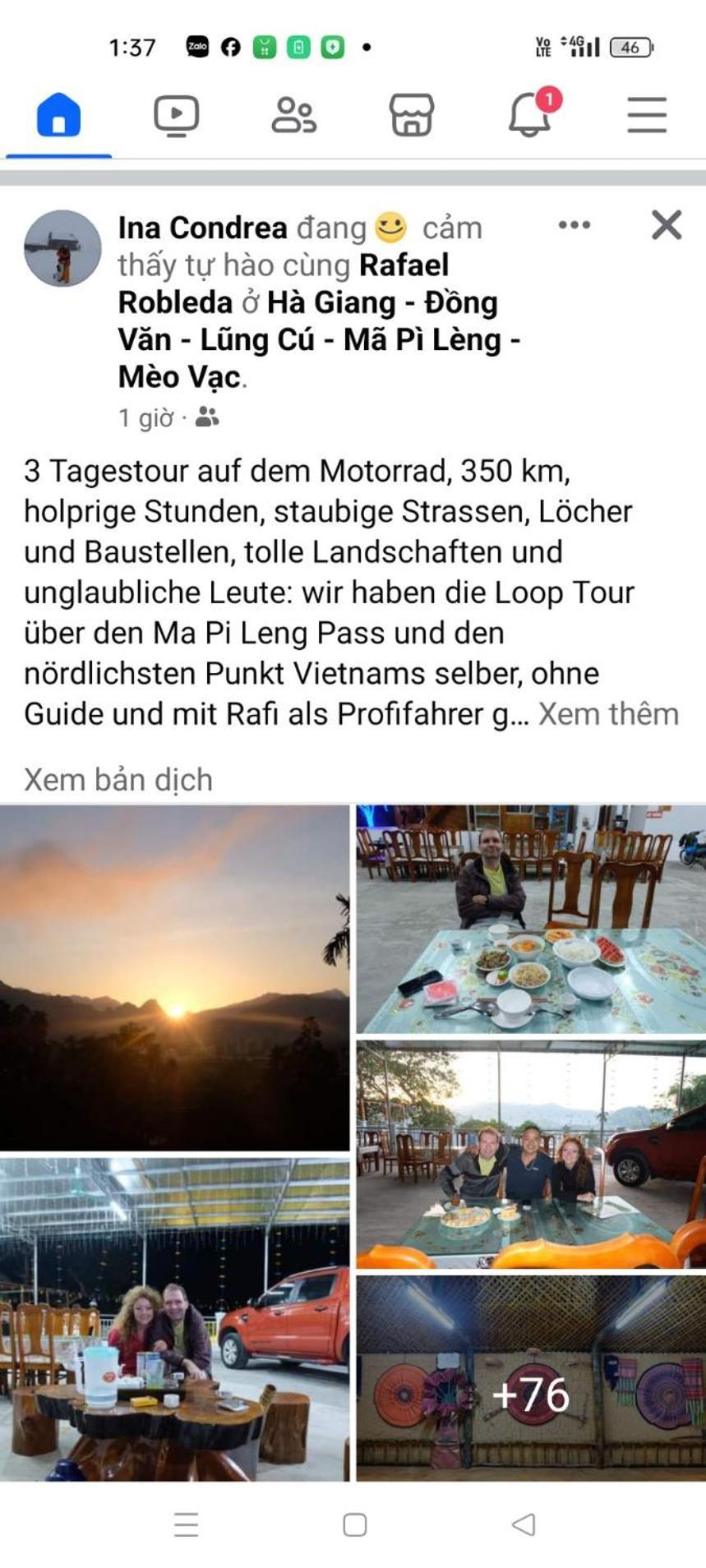The height and width of the screenshot is (1568, 706).
Task: Open the photo of man at dining table
Action: (530, 919)
